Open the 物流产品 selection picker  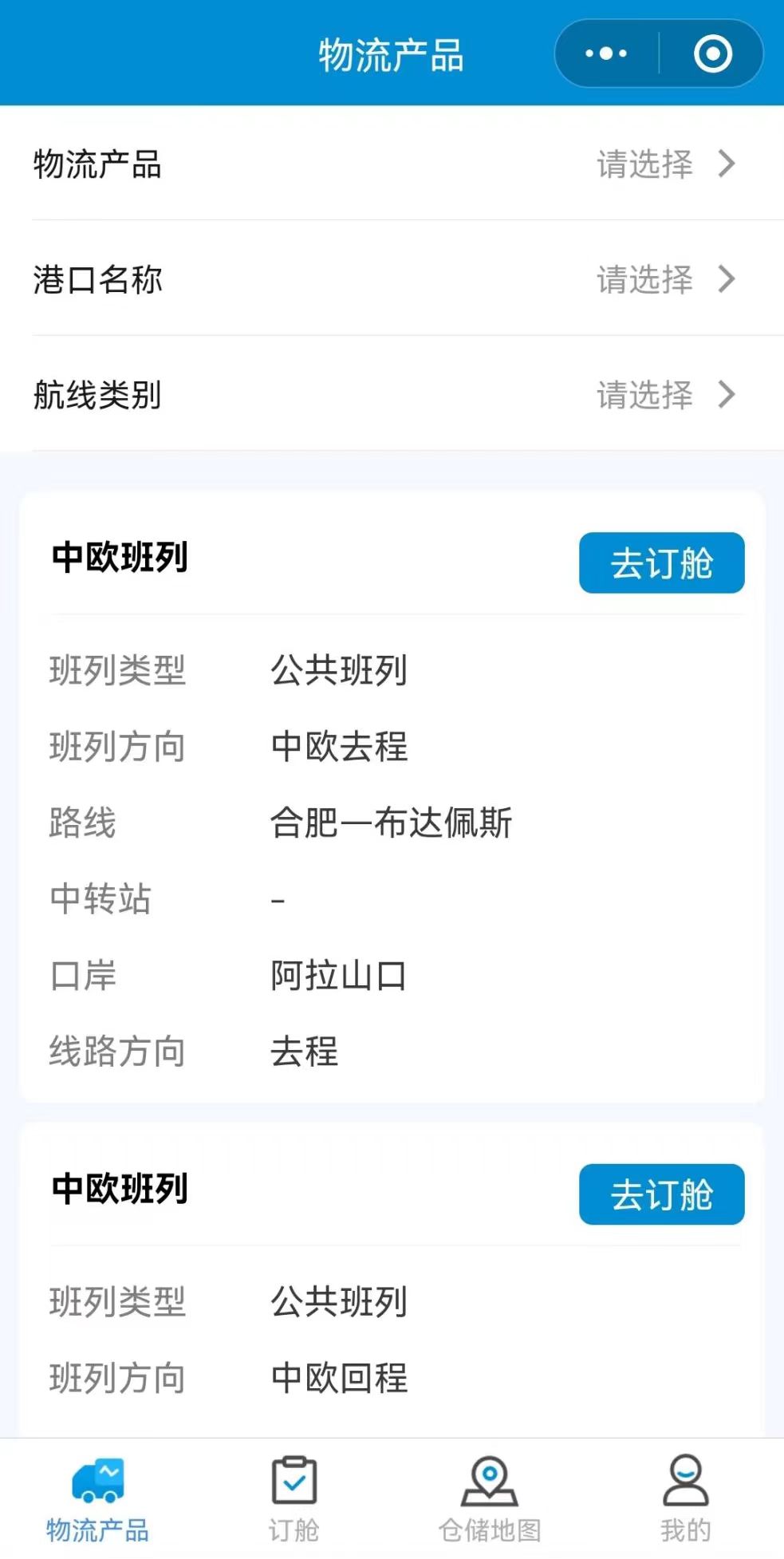(x=392, y=164)
